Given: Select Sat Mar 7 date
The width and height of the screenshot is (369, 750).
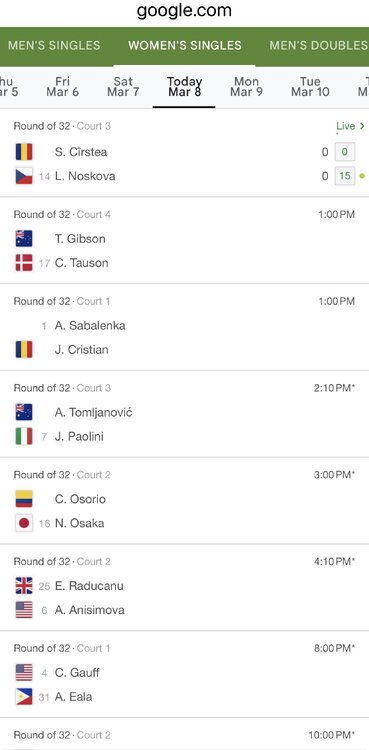Looking at the screenshot, I should 123,87.
